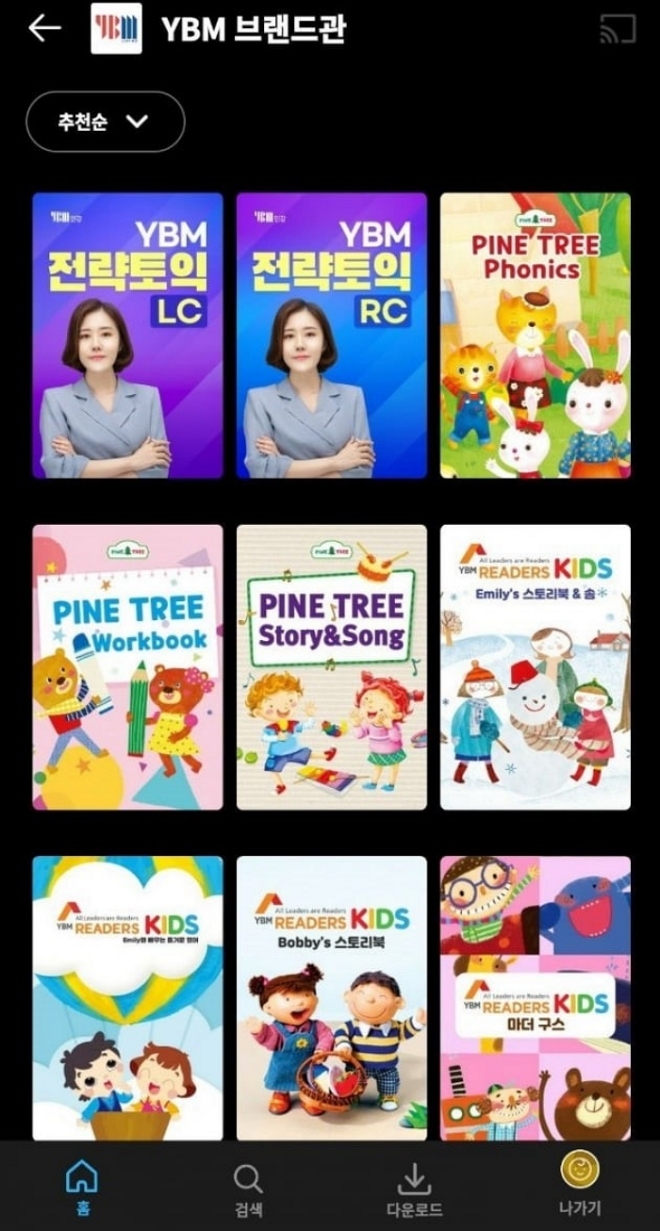This screenshot has height=1231, width=660.
Task: Open the Readers Kids 마더 구스 tile
Action: point(535,998)
